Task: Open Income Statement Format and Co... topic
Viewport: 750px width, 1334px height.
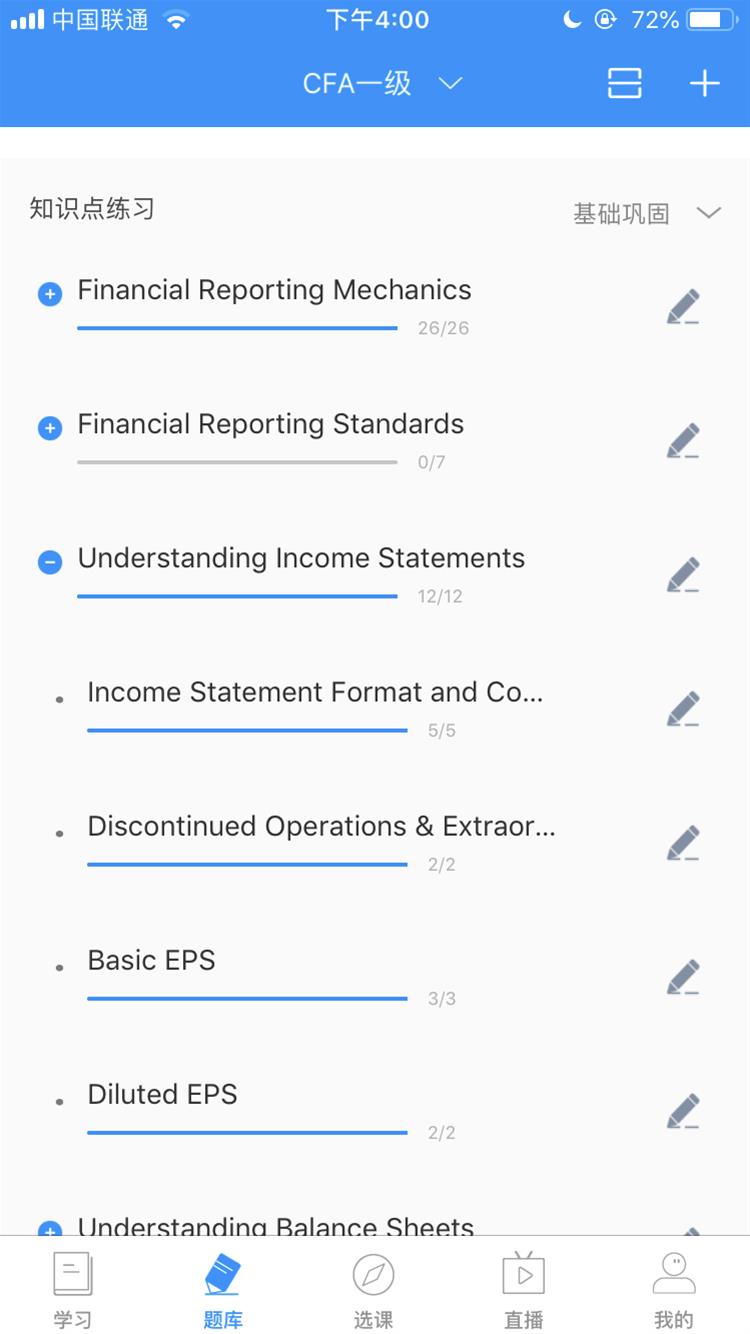Action: click(314, 692)
